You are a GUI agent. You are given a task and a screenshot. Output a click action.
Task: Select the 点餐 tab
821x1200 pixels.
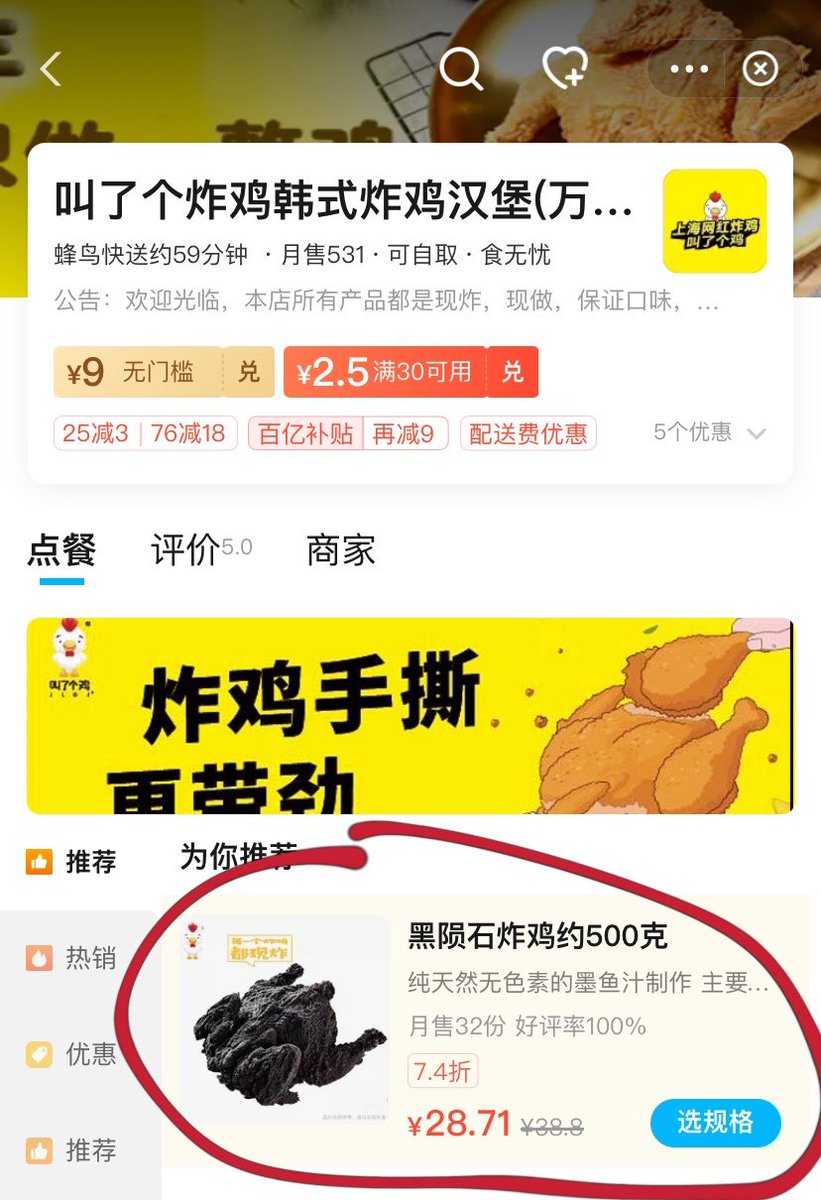point(62,550)
